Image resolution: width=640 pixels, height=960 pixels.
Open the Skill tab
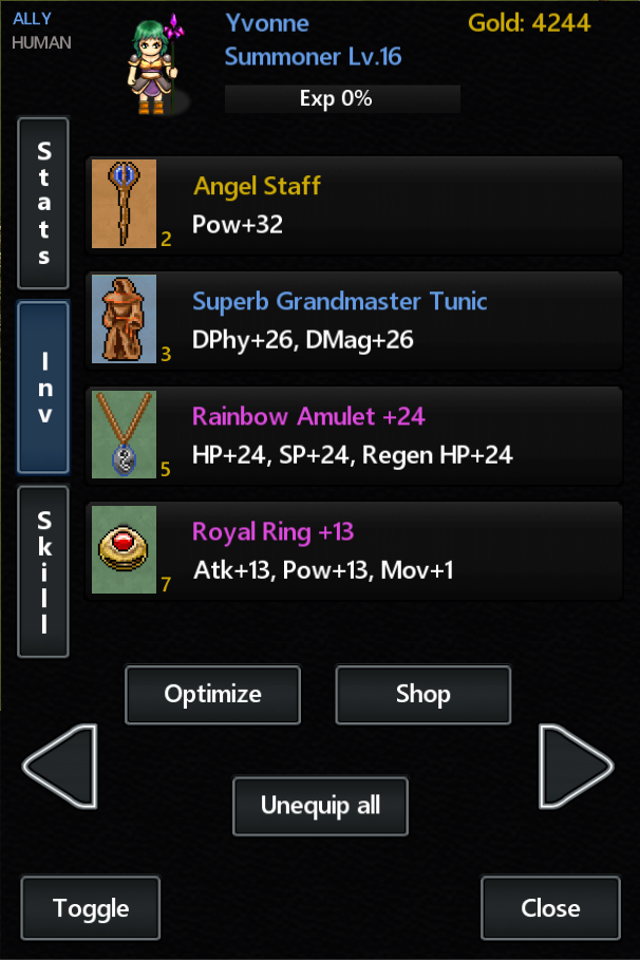point(43,571)
